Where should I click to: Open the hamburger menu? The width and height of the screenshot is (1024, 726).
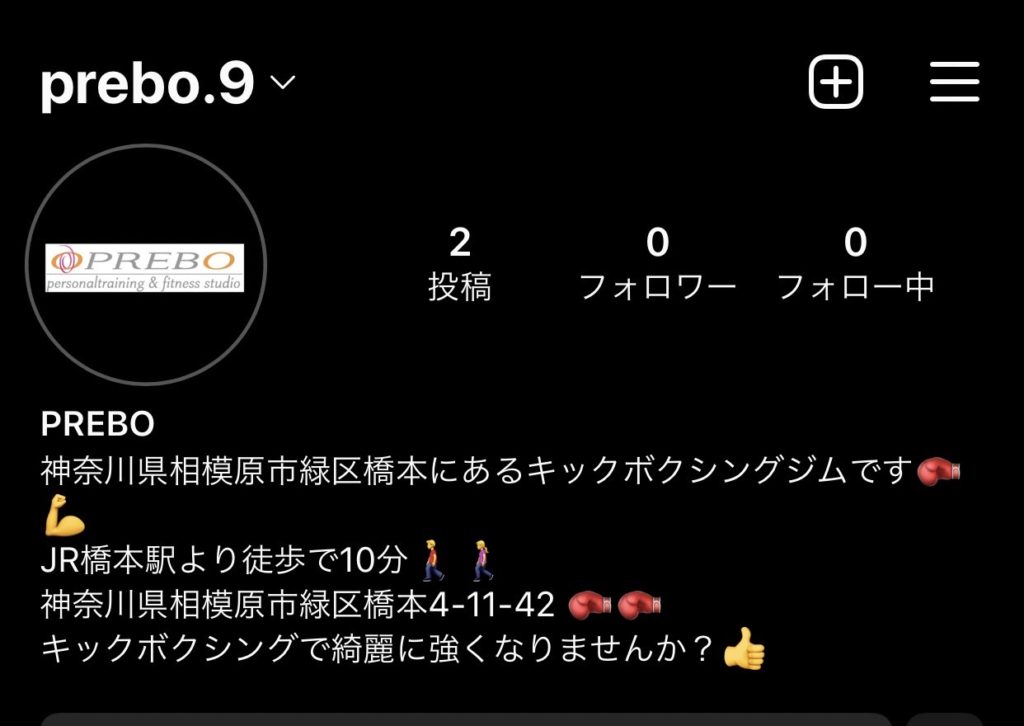coord(954,83)
